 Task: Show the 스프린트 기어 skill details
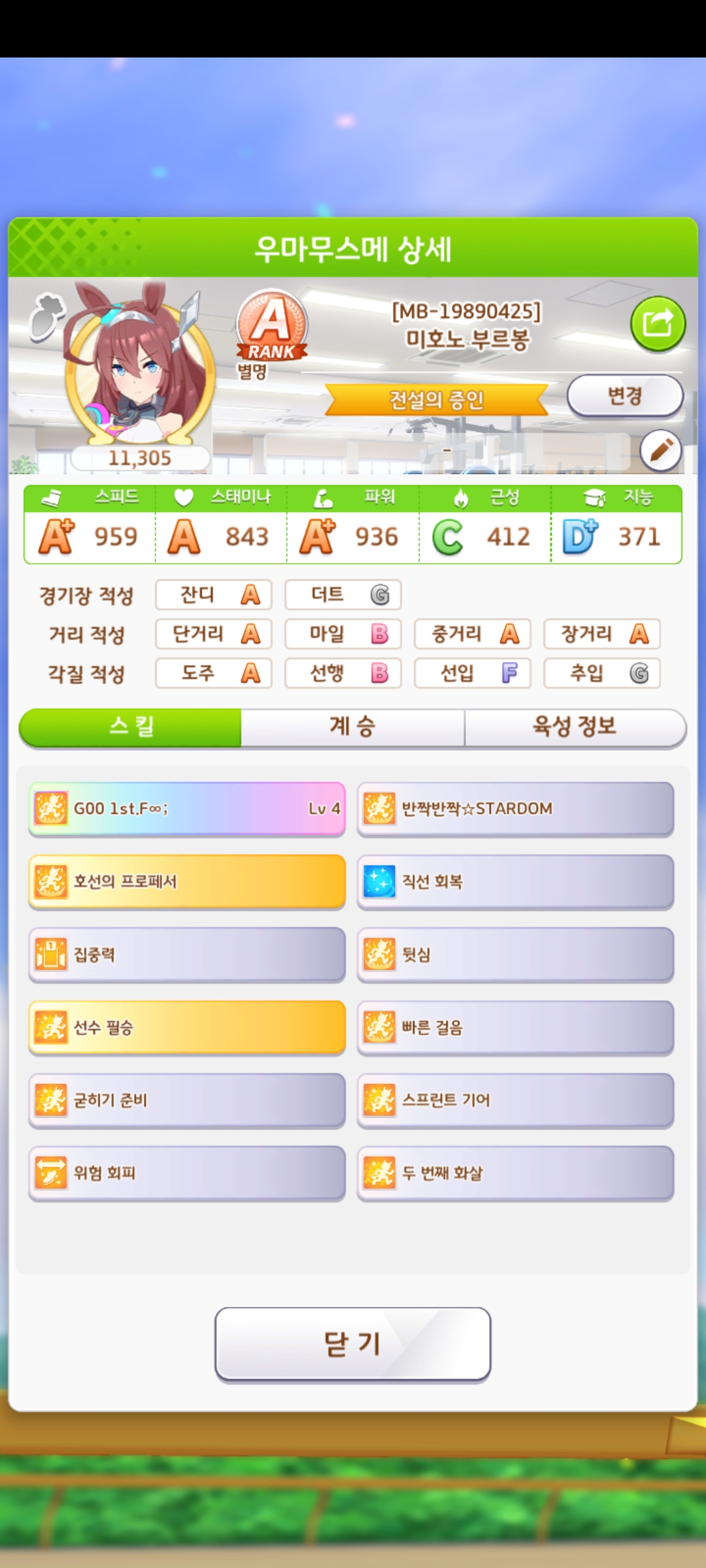[515, 1100]
